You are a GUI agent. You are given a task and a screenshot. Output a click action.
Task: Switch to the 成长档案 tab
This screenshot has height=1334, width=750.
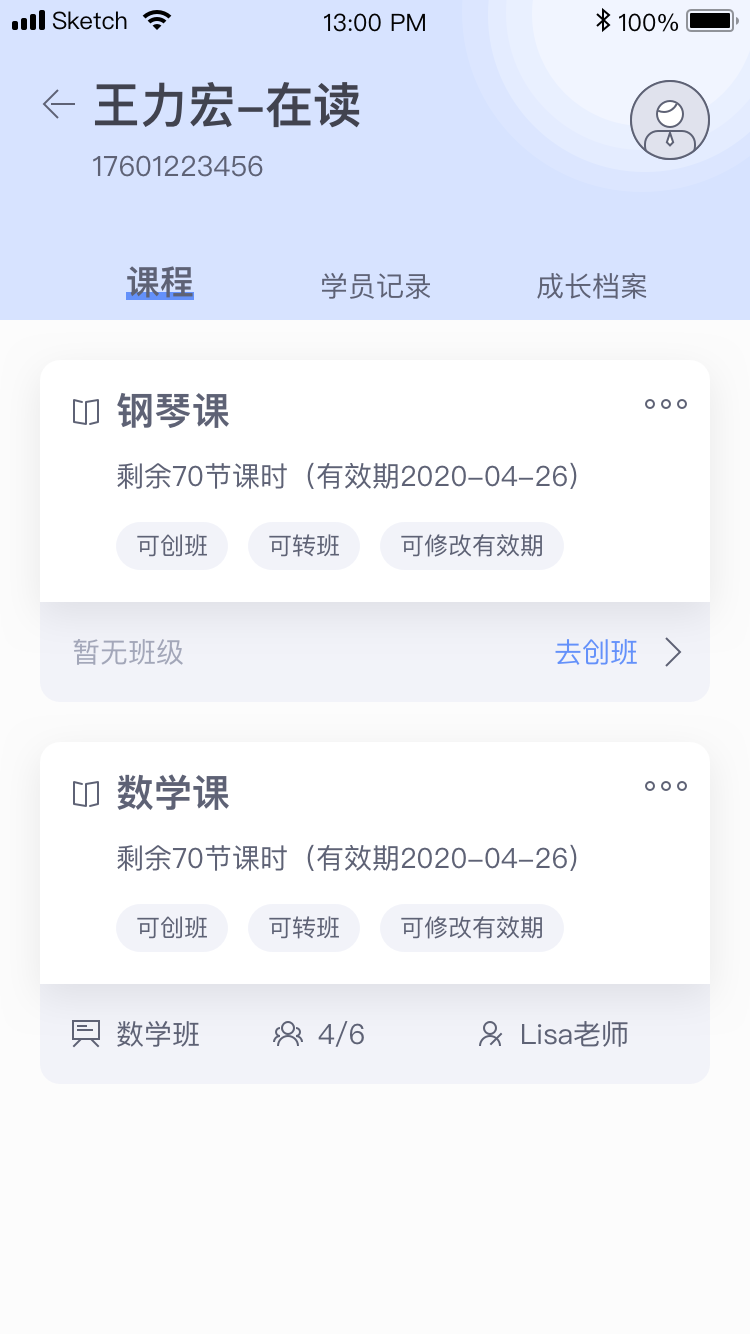pos(592,286)
